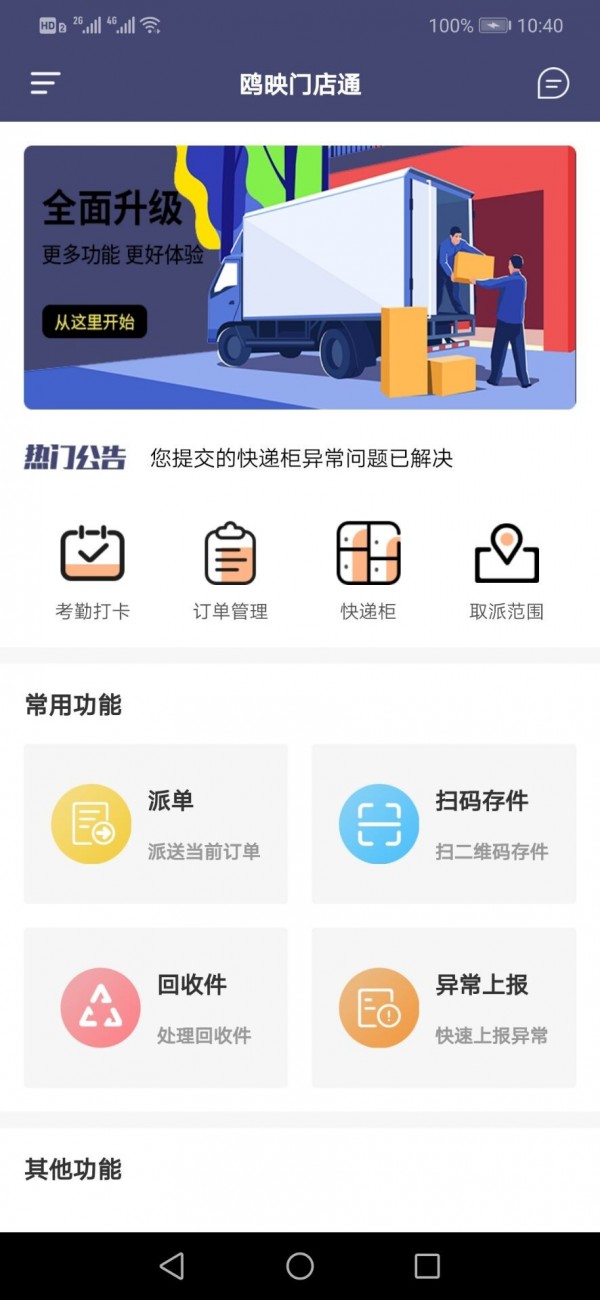Tap the system back button
Screen dimensions: 600x1300
click(172, 1266)
